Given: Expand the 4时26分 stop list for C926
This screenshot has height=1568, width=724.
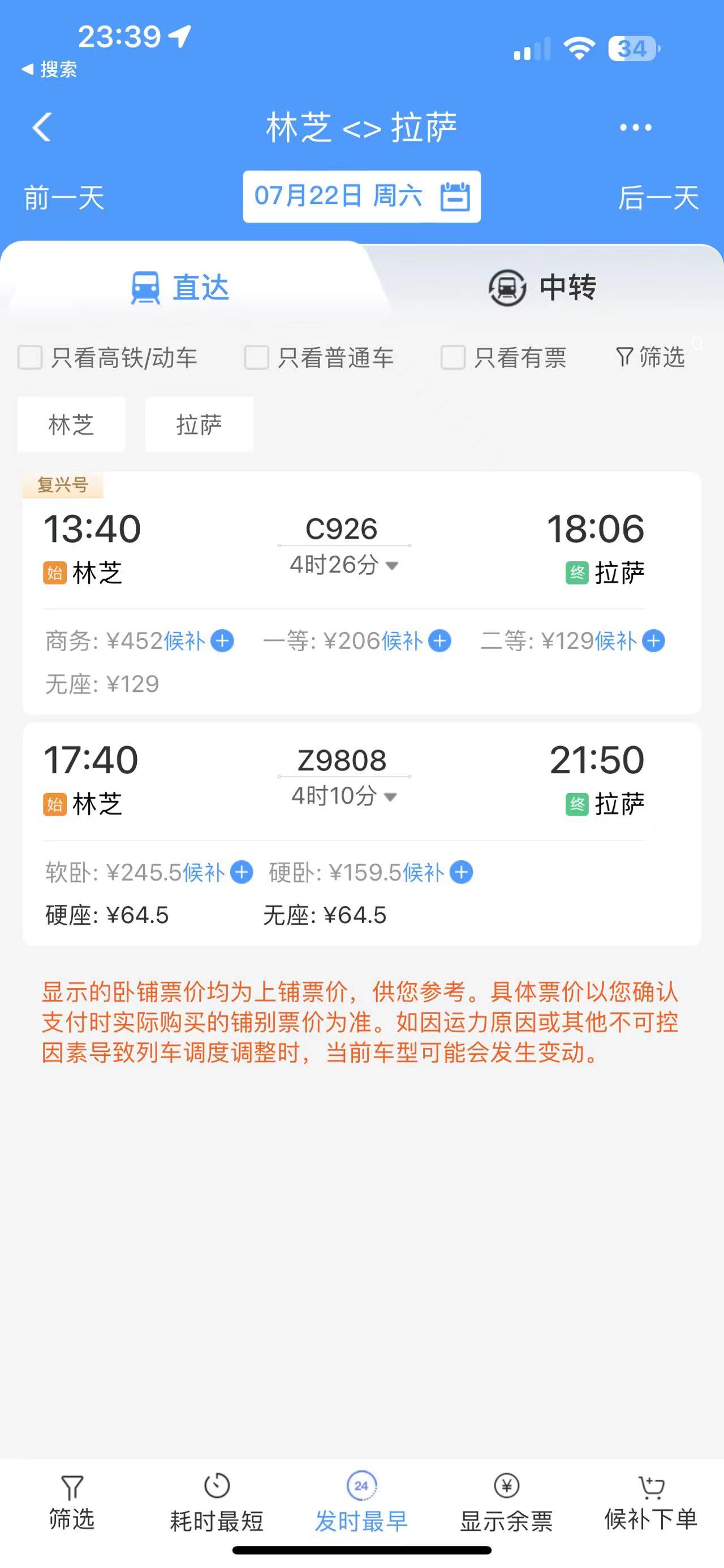Looking at the screenshot, I should (x=344, y=565).
